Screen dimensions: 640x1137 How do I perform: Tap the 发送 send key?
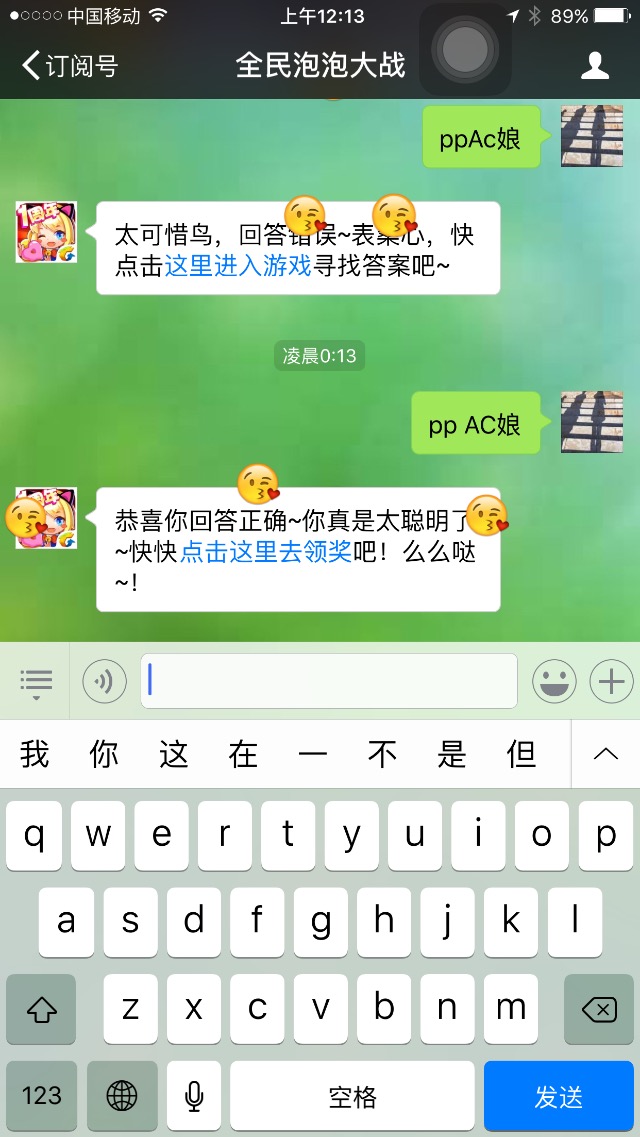[558, 1096]
